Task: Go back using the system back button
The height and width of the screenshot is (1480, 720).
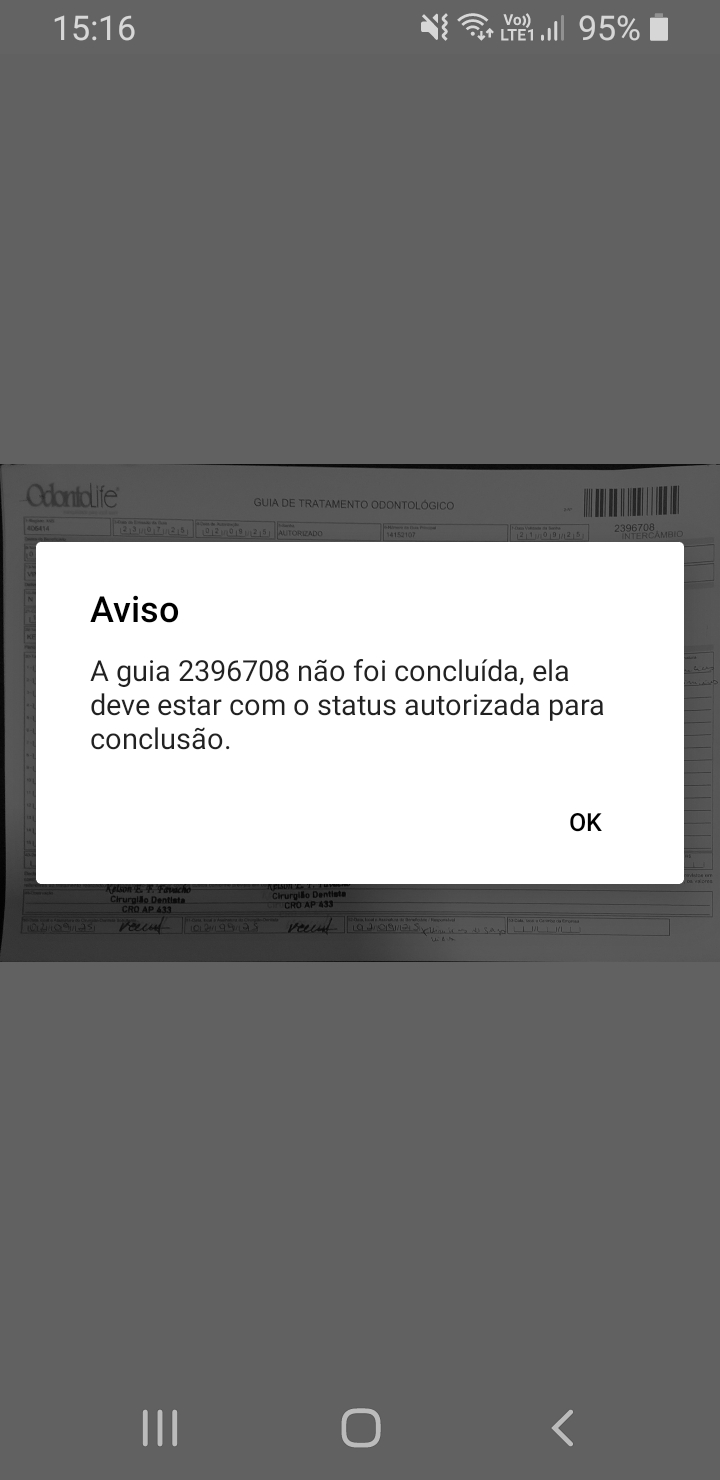Action: pyautogui.click(x=563, y=1427)
